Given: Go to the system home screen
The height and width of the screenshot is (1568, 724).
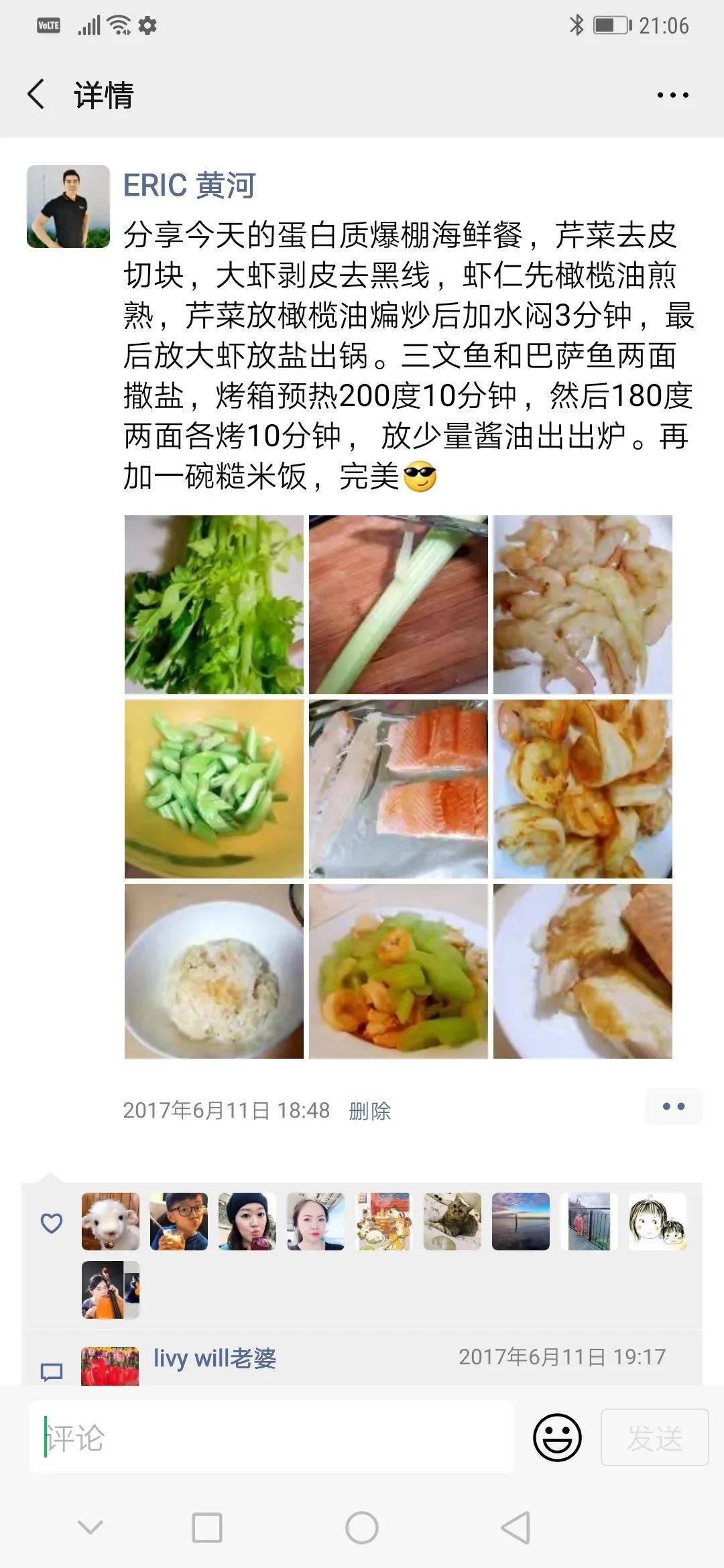Looking at the screenshot, I should 362,1528.
